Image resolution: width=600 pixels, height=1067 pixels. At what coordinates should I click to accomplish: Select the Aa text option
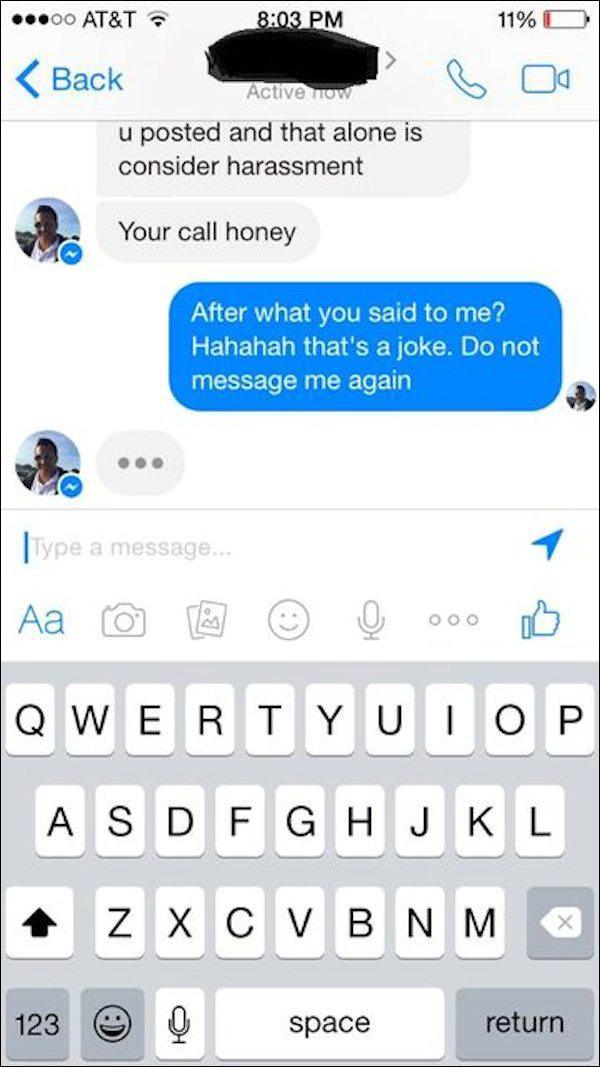point(41,620)
